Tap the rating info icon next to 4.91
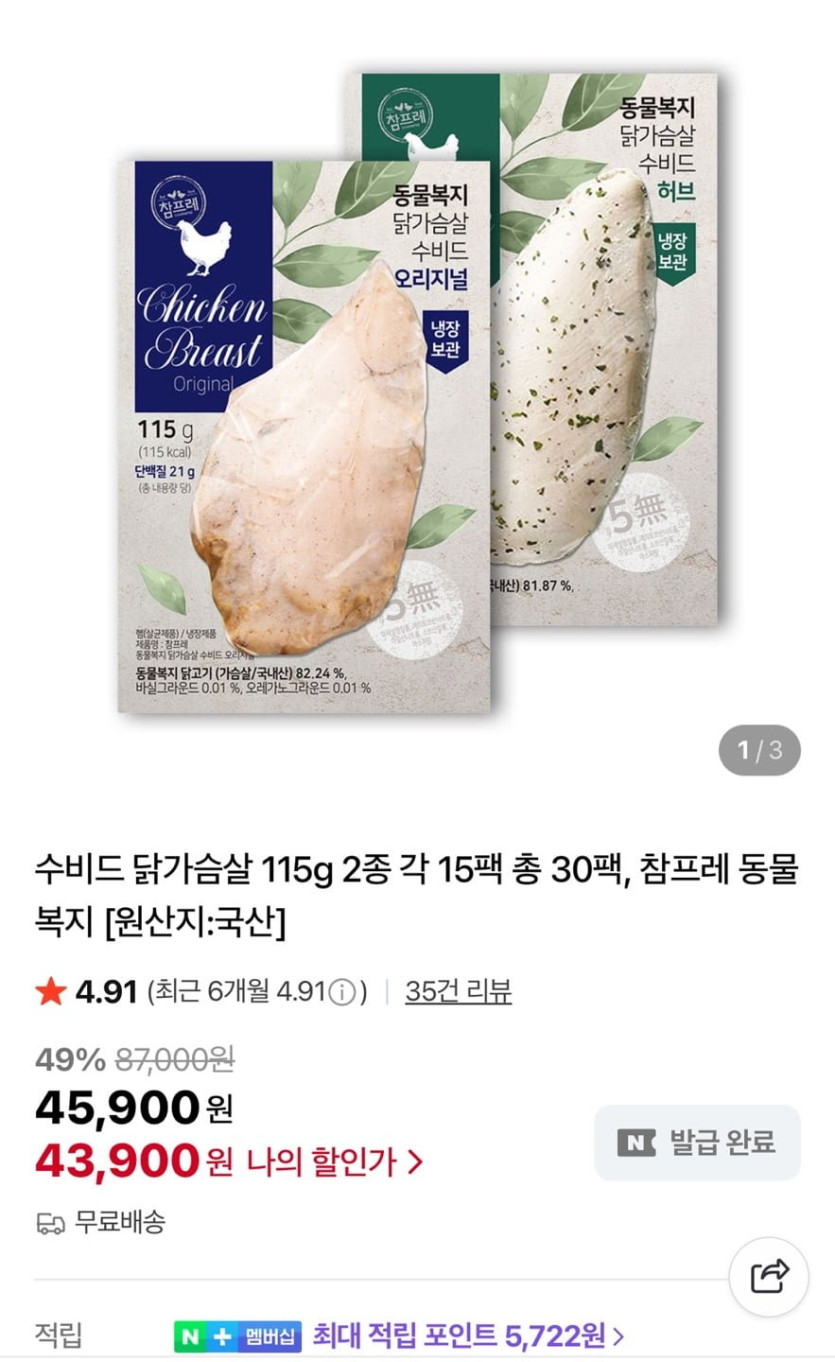The width and height of the screenshot is (835, 1362). click(342, 992)
